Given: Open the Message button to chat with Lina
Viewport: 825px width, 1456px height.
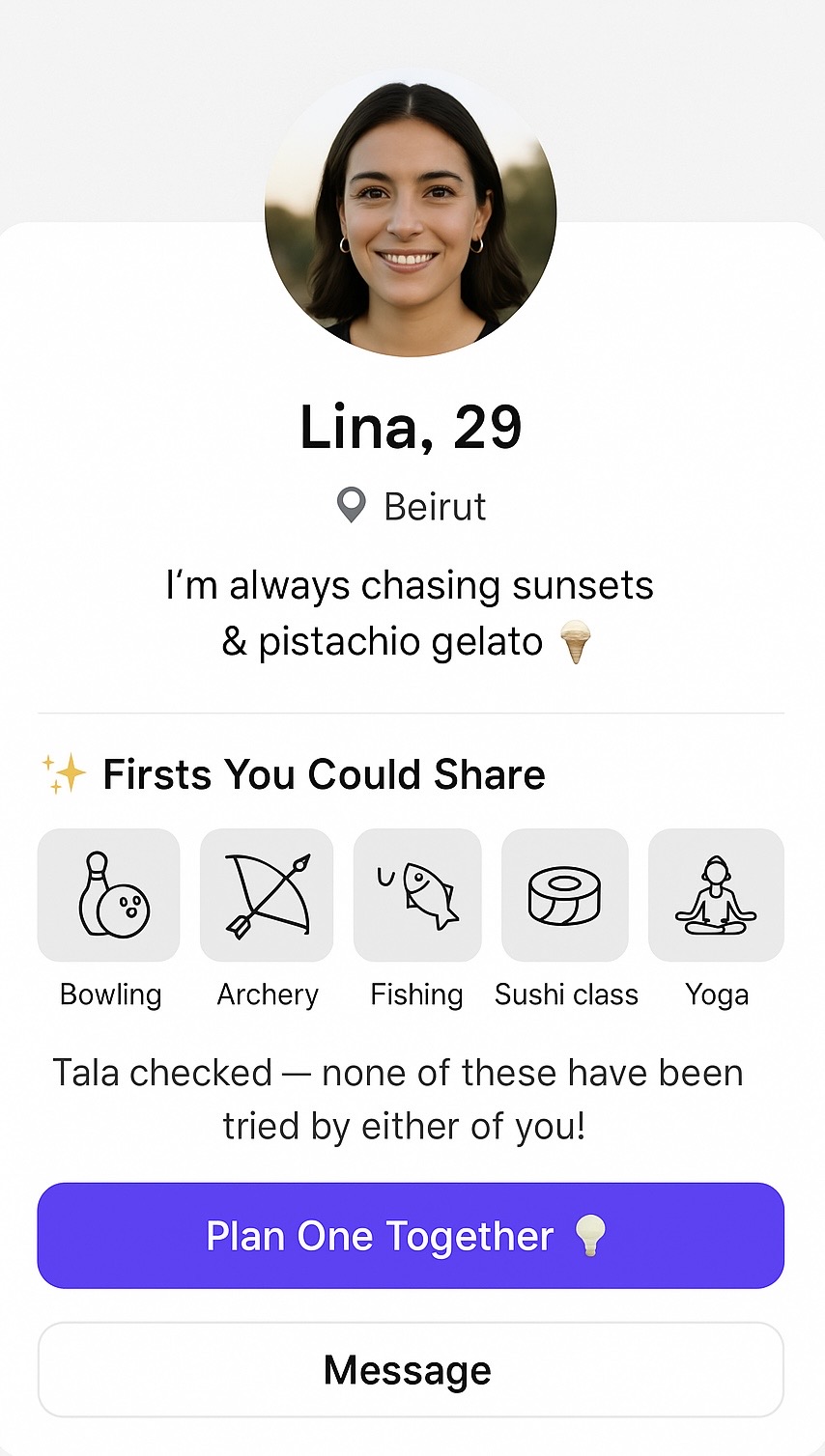Looking at the screenshot, I should (x=412, y=1369).
